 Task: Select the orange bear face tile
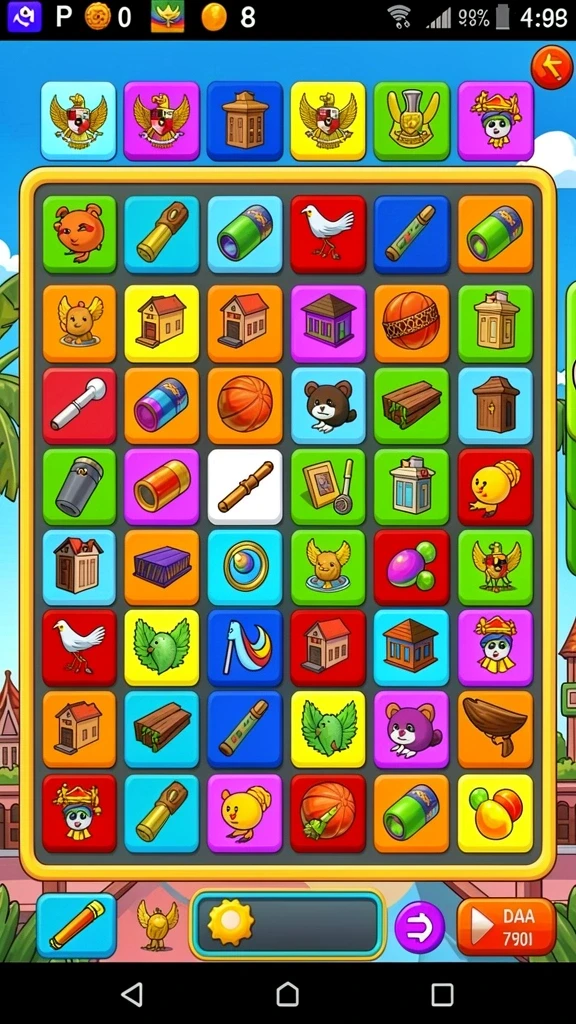79,234
